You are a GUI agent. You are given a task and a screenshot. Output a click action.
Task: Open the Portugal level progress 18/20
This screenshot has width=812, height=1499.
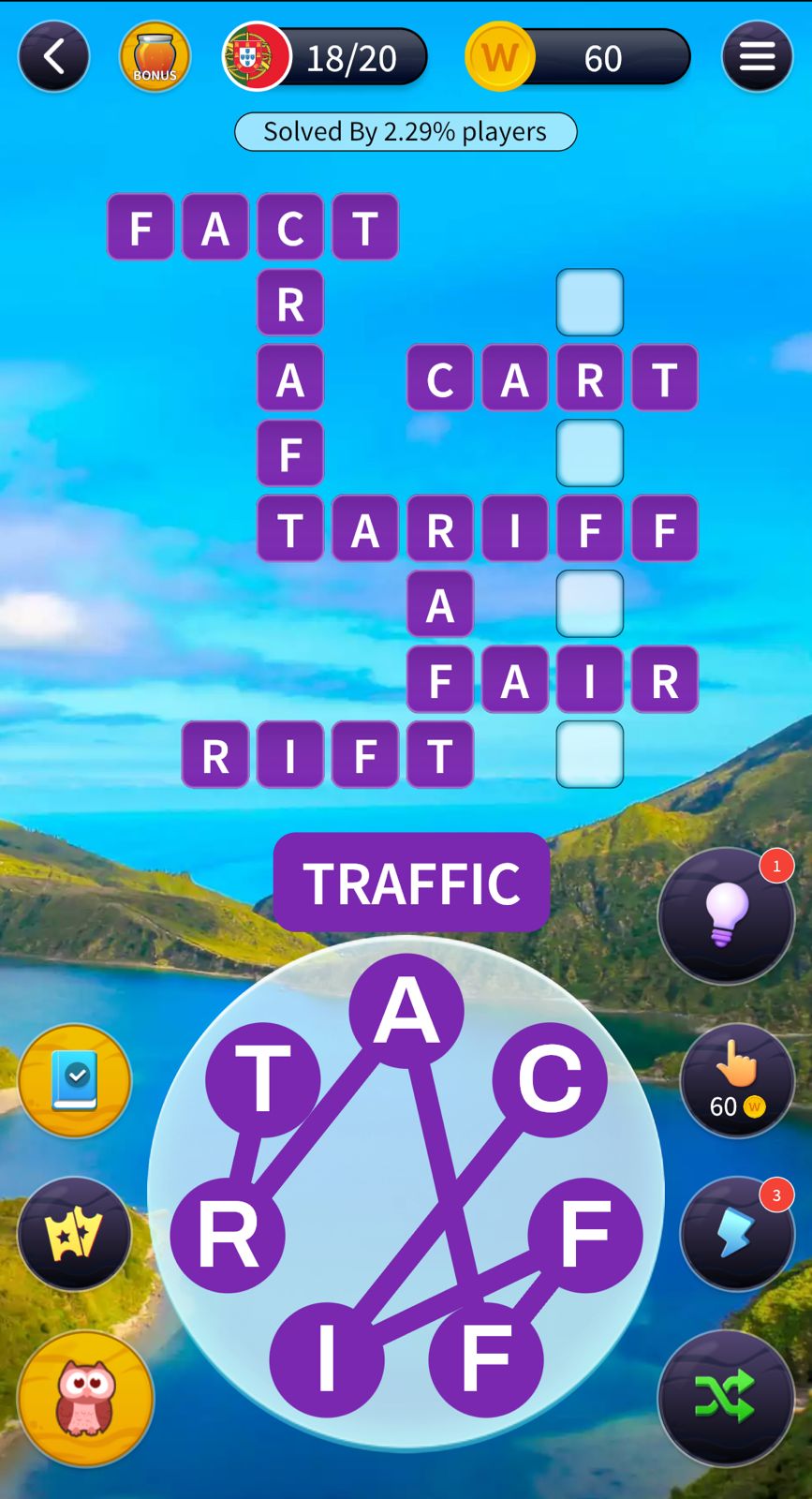[324, 58]
